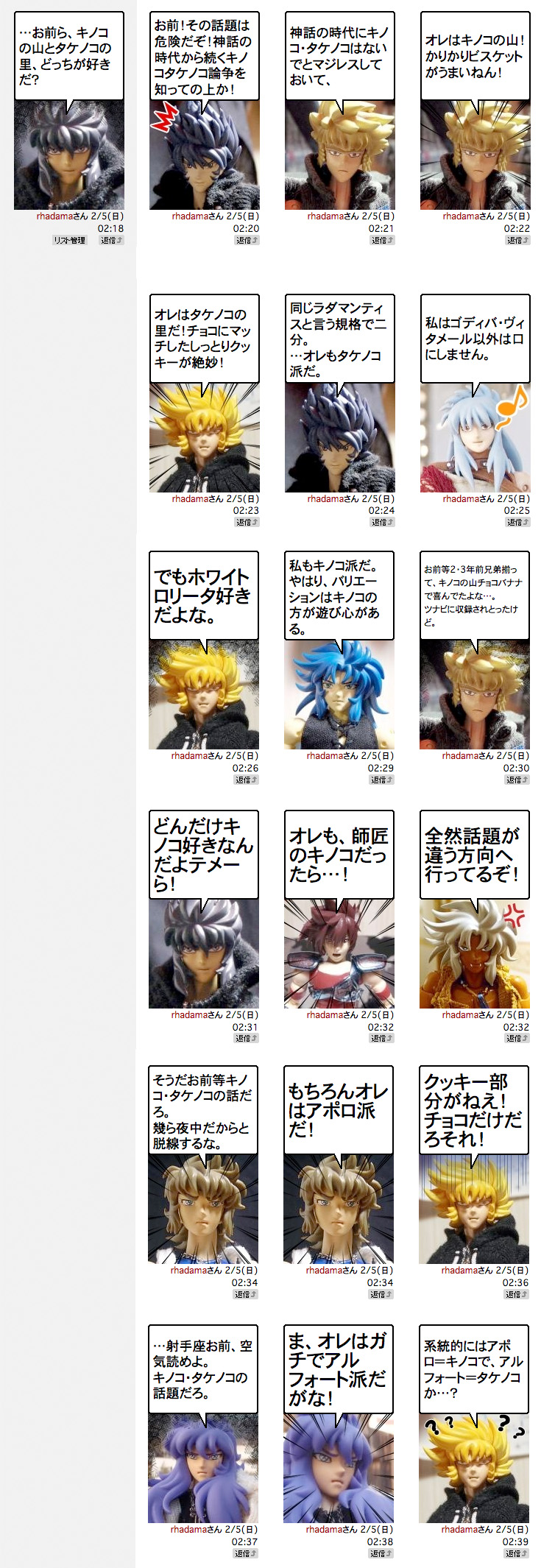Open the リスト管理 button under the 02:18 post
This screenshot has width=541, height=1568.
(x=70, y=240)
